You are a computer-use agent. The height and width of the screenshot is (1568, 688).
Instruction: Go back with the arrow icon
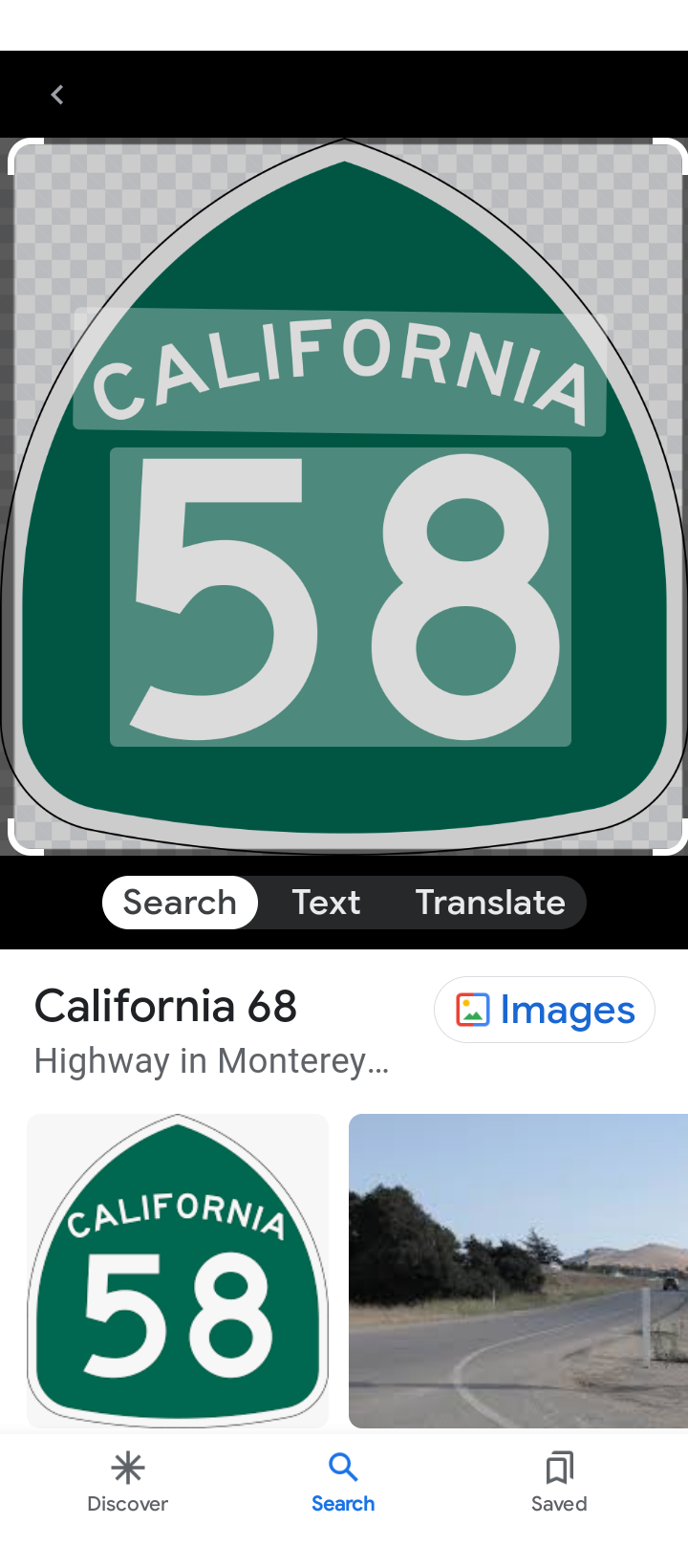pos(57,95)
